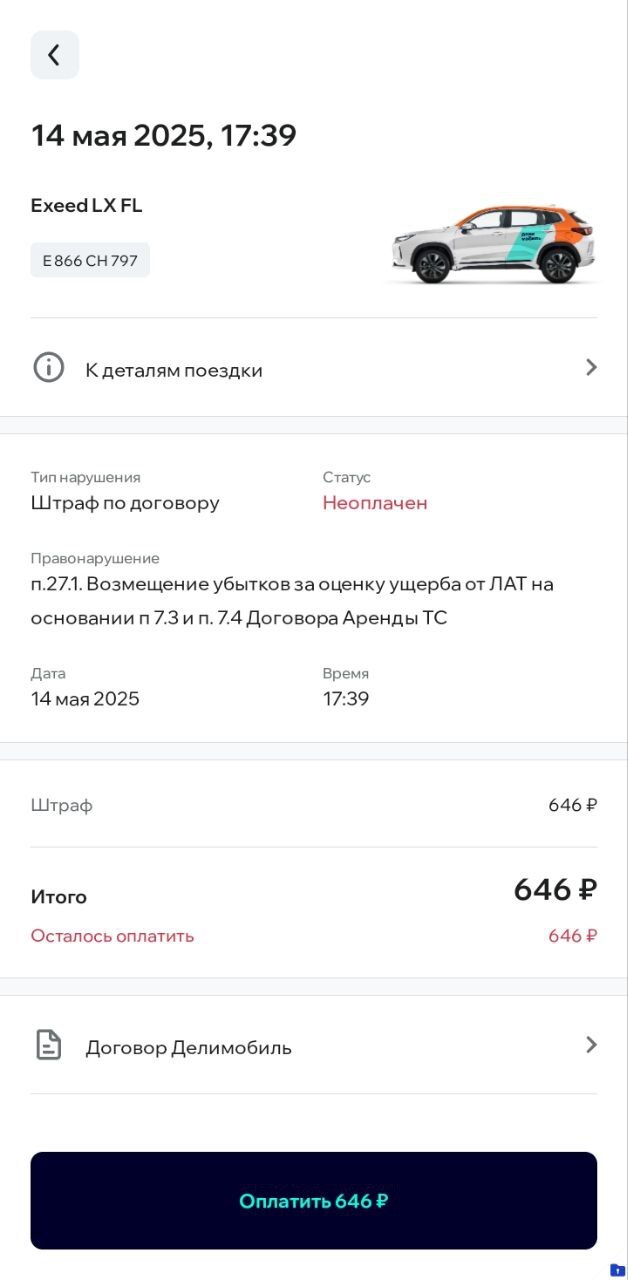Tap the 'Оплатить 646 ₽' button
Screen dimensions: 628x1280
(x=313, y=1200)
